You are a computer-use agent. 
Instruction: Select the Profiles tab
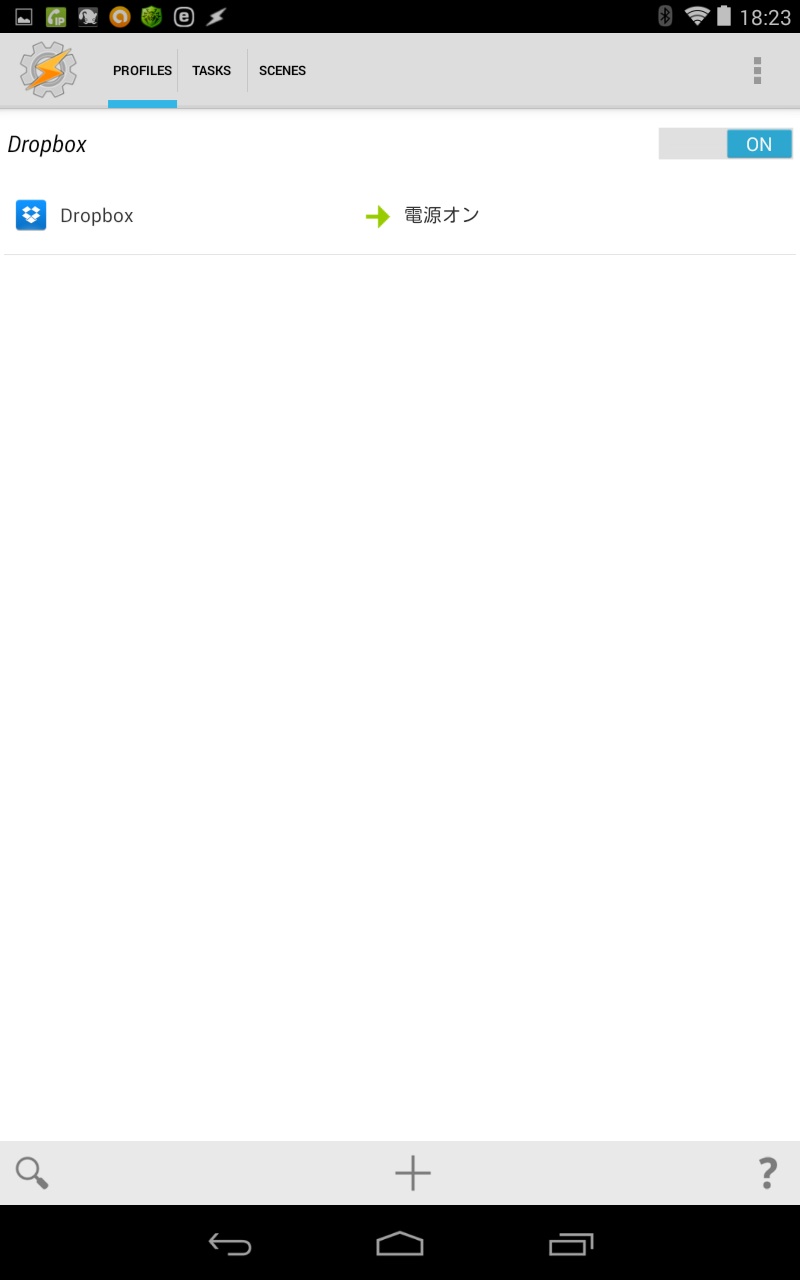(x=142, y=71)
